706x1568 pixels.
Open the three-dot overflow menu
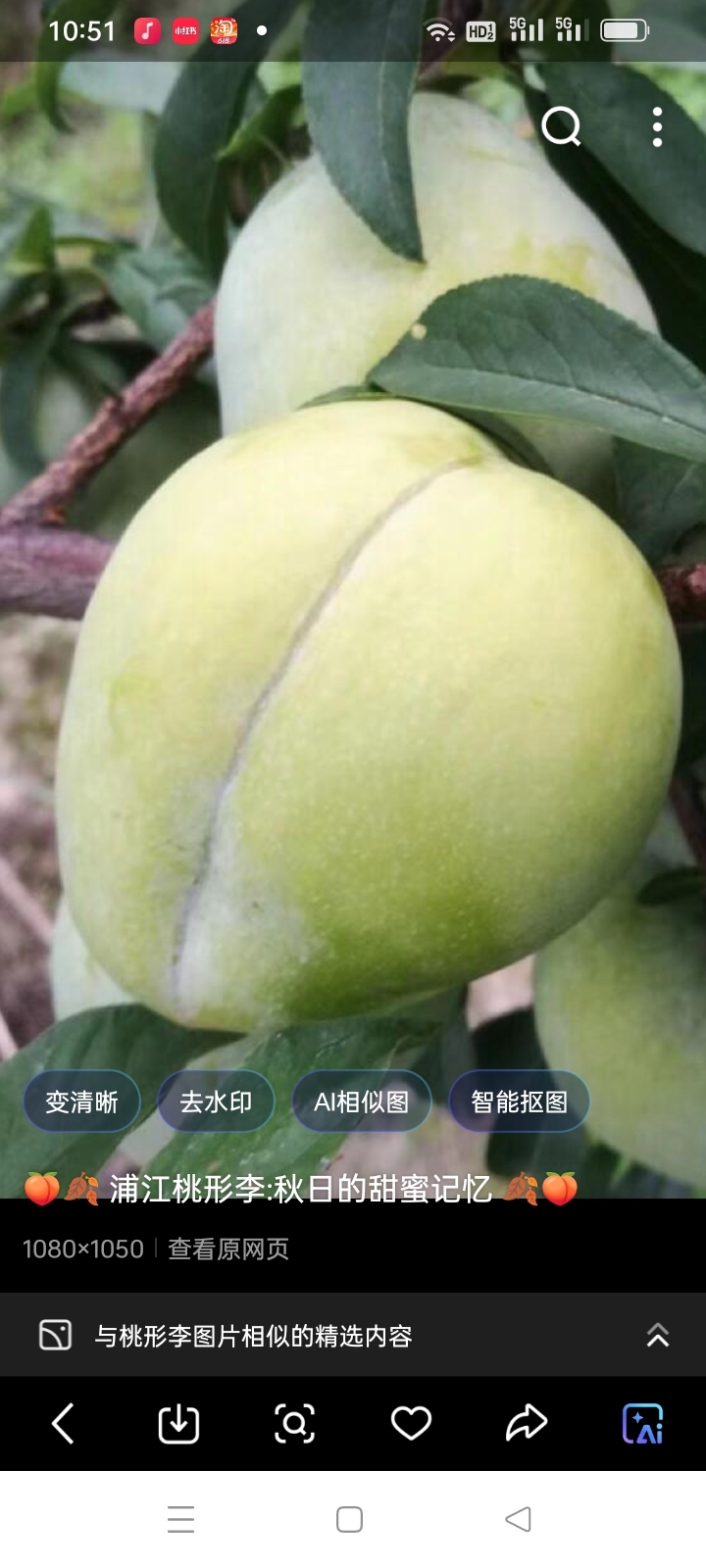point(657,127)
